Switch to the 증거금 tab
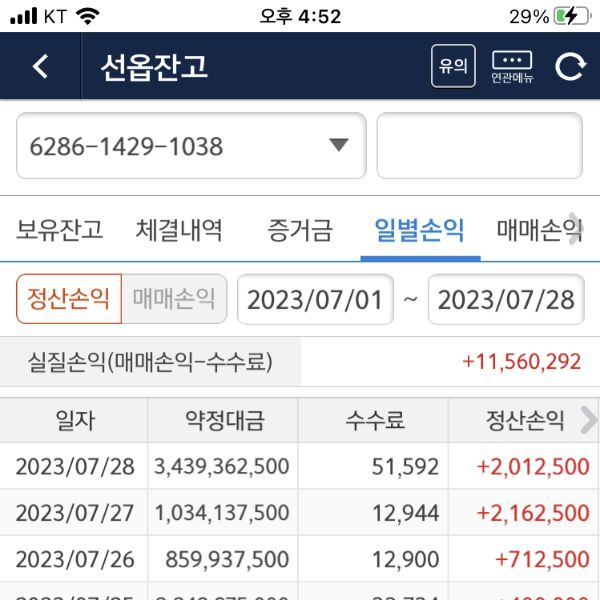Image resolution: width=600 pixels, height=600 pixels. pyautogui.click(x=299, y=230)
